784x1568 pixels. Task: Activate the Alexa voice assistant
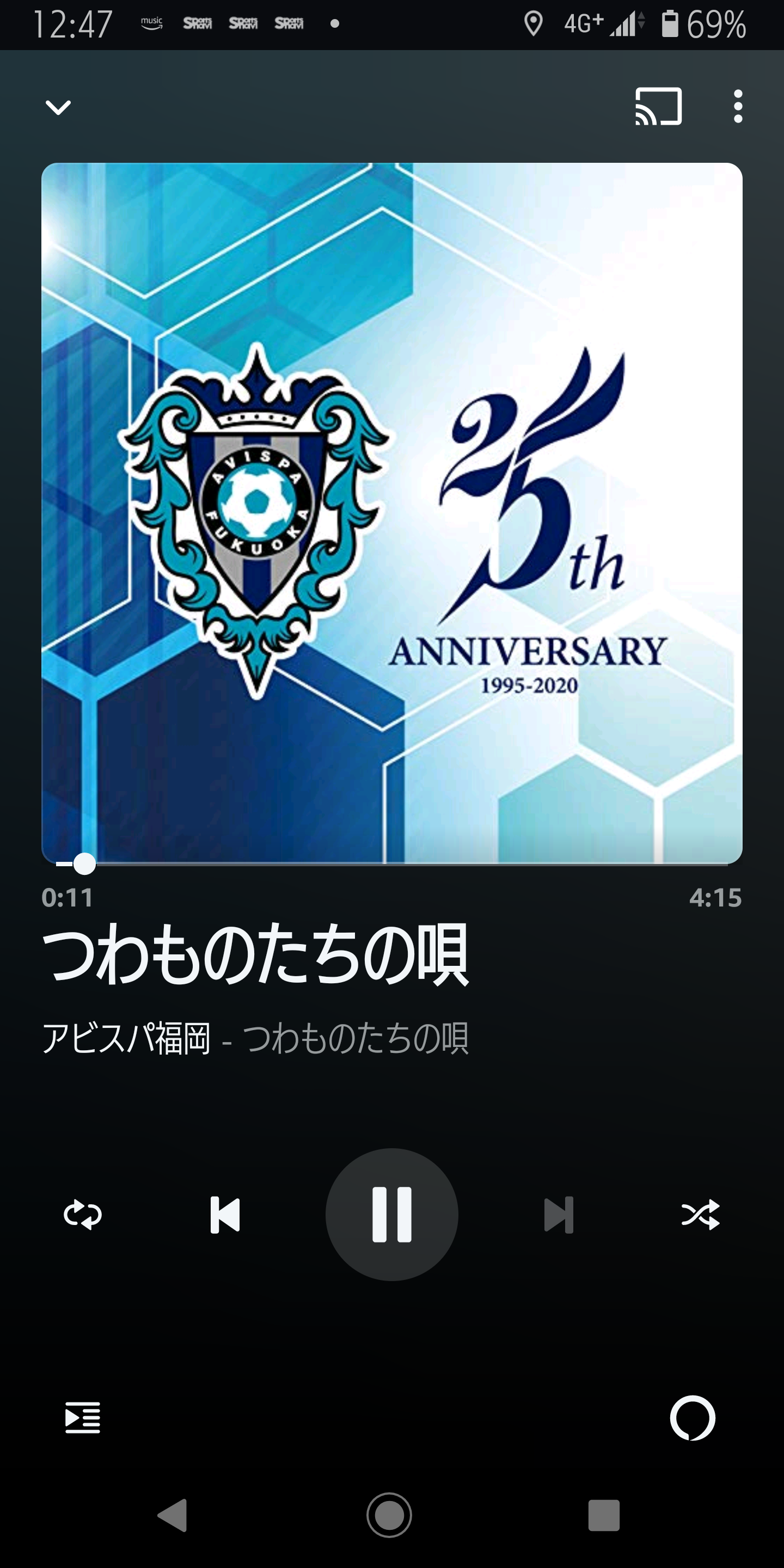pos(693,1418)
